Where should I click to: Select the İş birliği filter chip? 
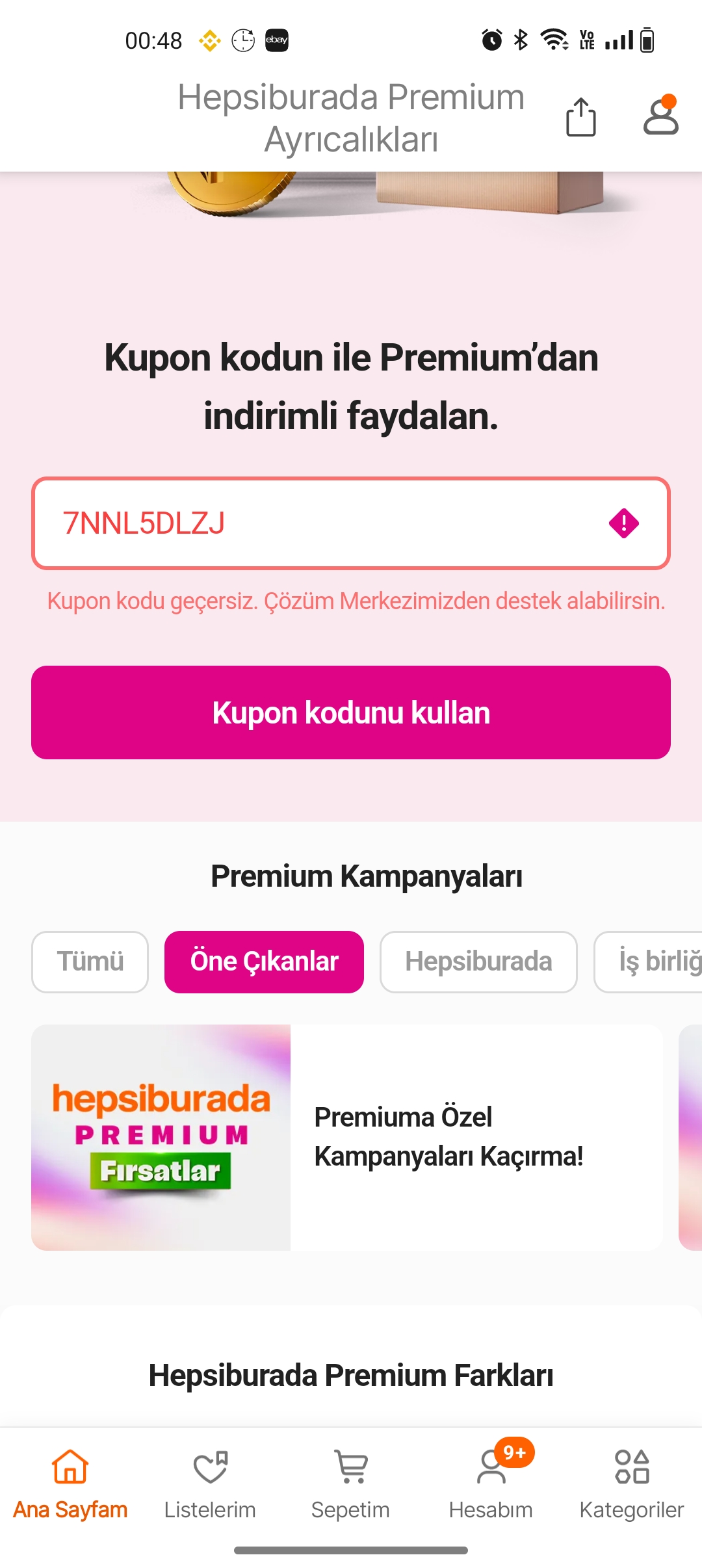[x=648, y=961]
